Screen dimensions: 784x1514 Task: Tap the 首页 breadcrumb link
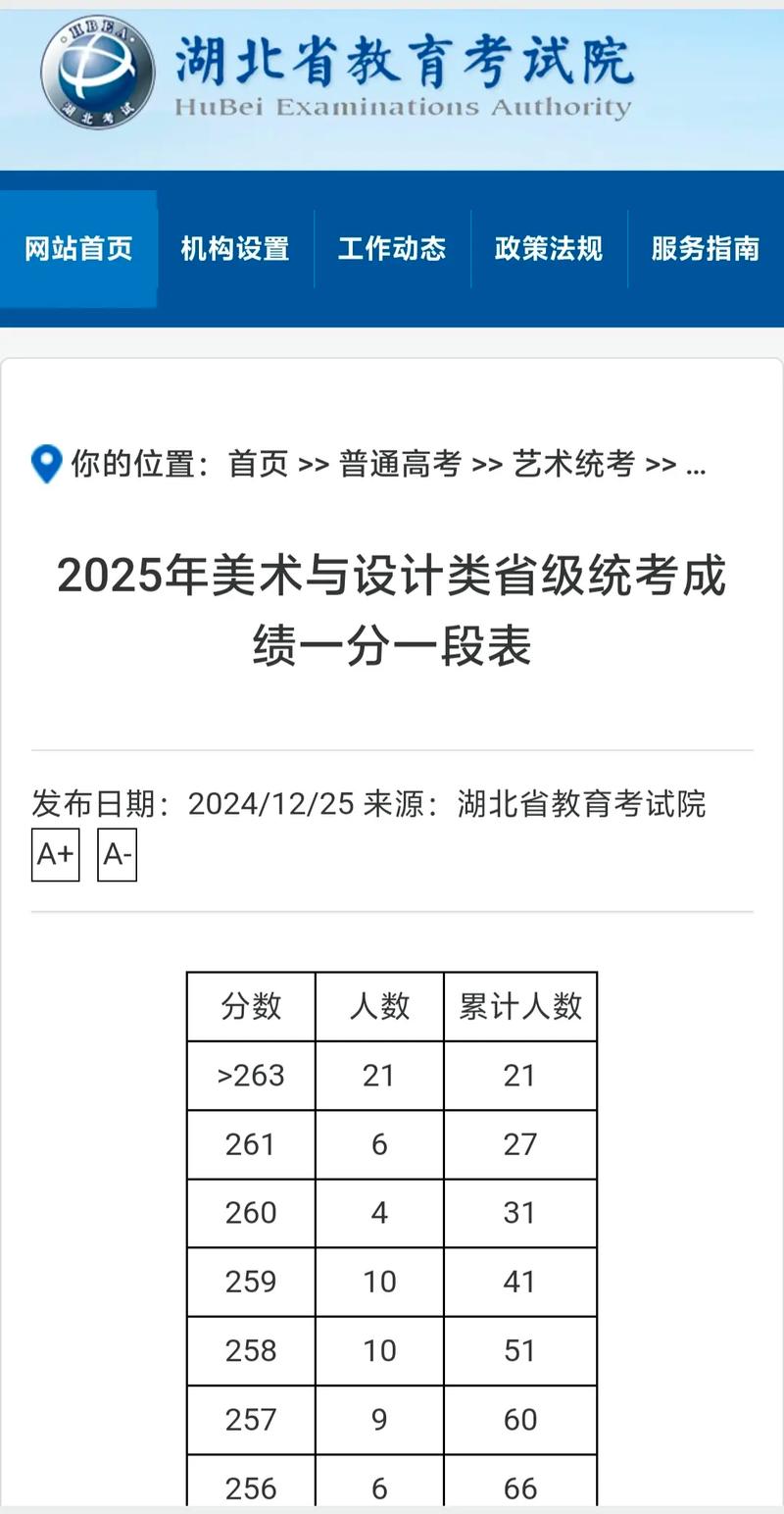coord(258,464)
